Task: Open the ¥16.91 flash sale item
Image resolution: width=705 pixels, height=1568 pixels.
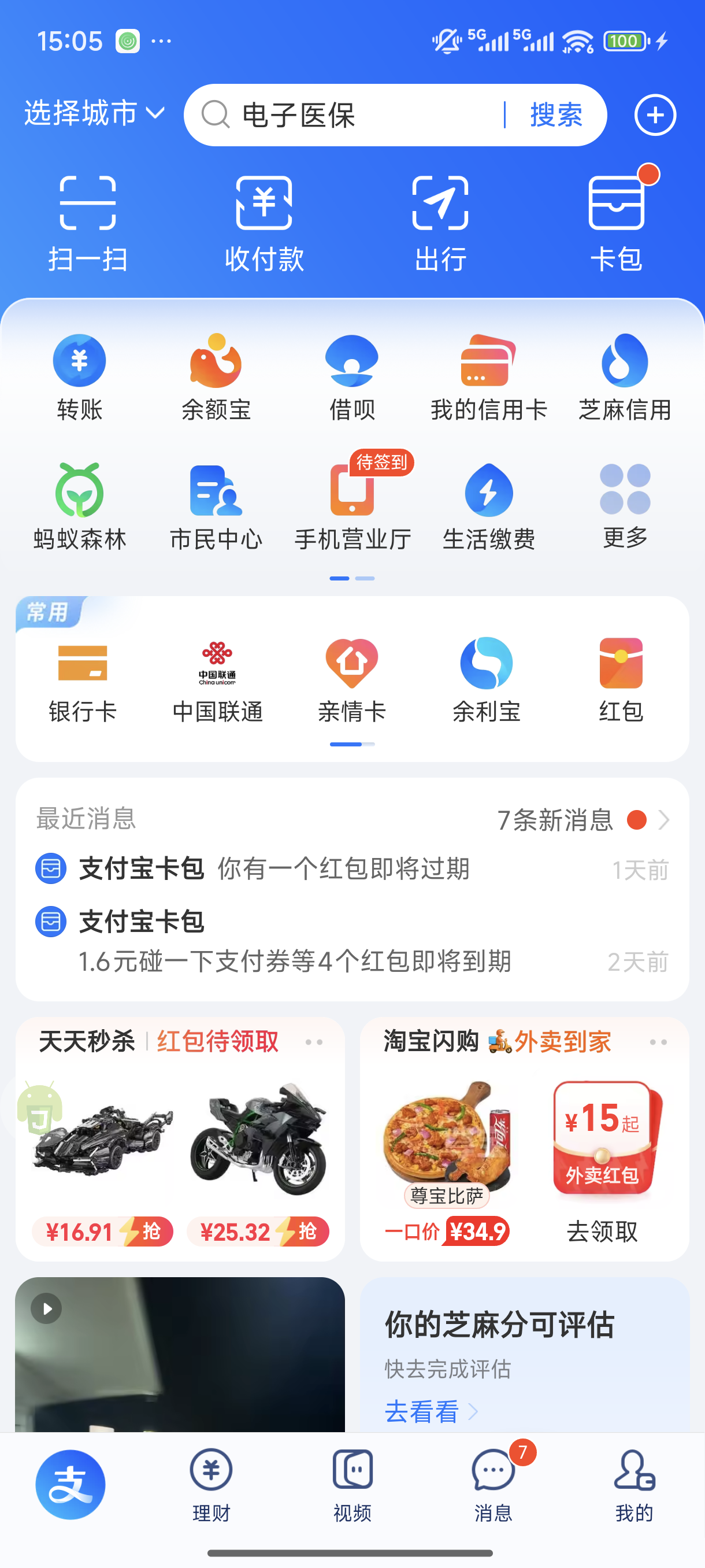Action: pyautogui.click(x=103, y=1163)
